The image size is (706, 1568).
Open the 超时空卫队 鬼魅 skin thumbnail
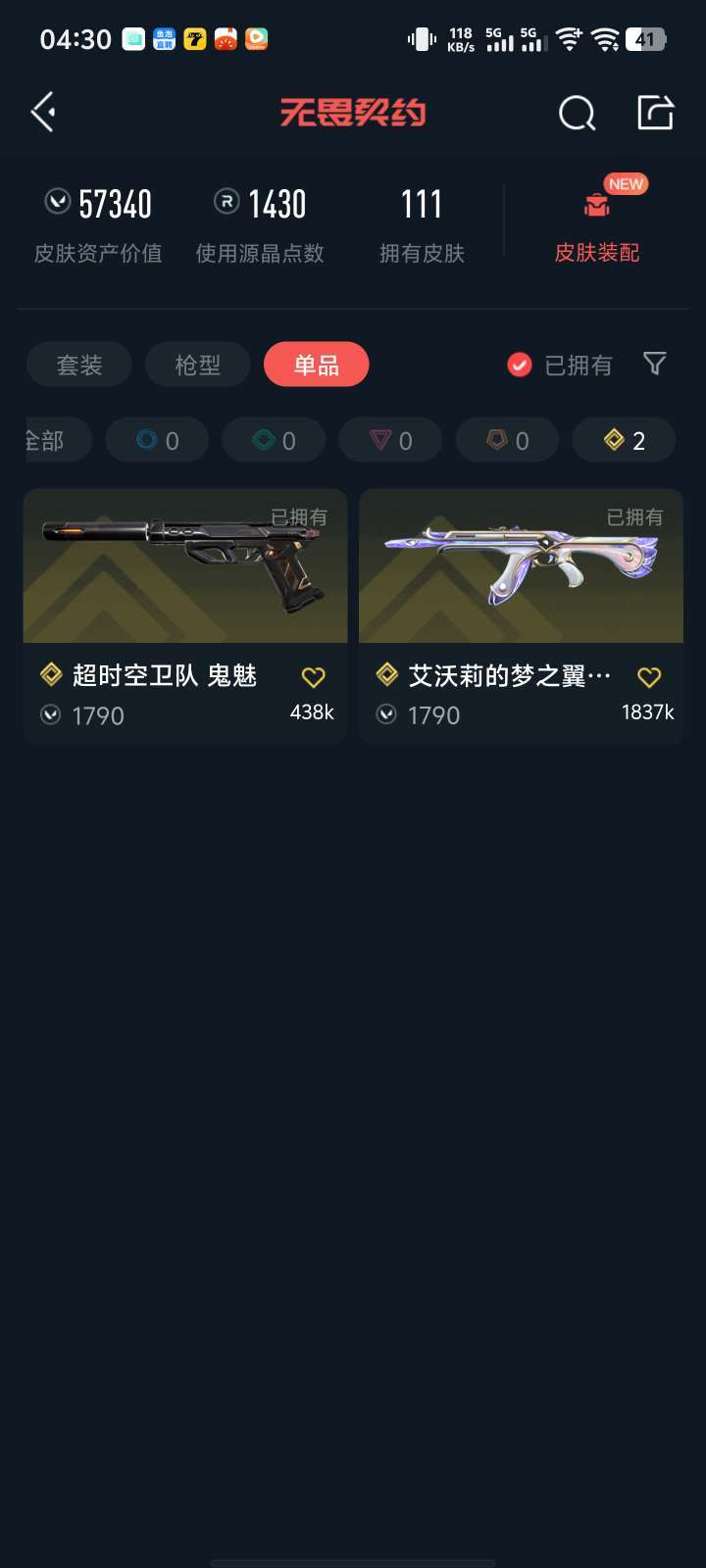point(184,565)
